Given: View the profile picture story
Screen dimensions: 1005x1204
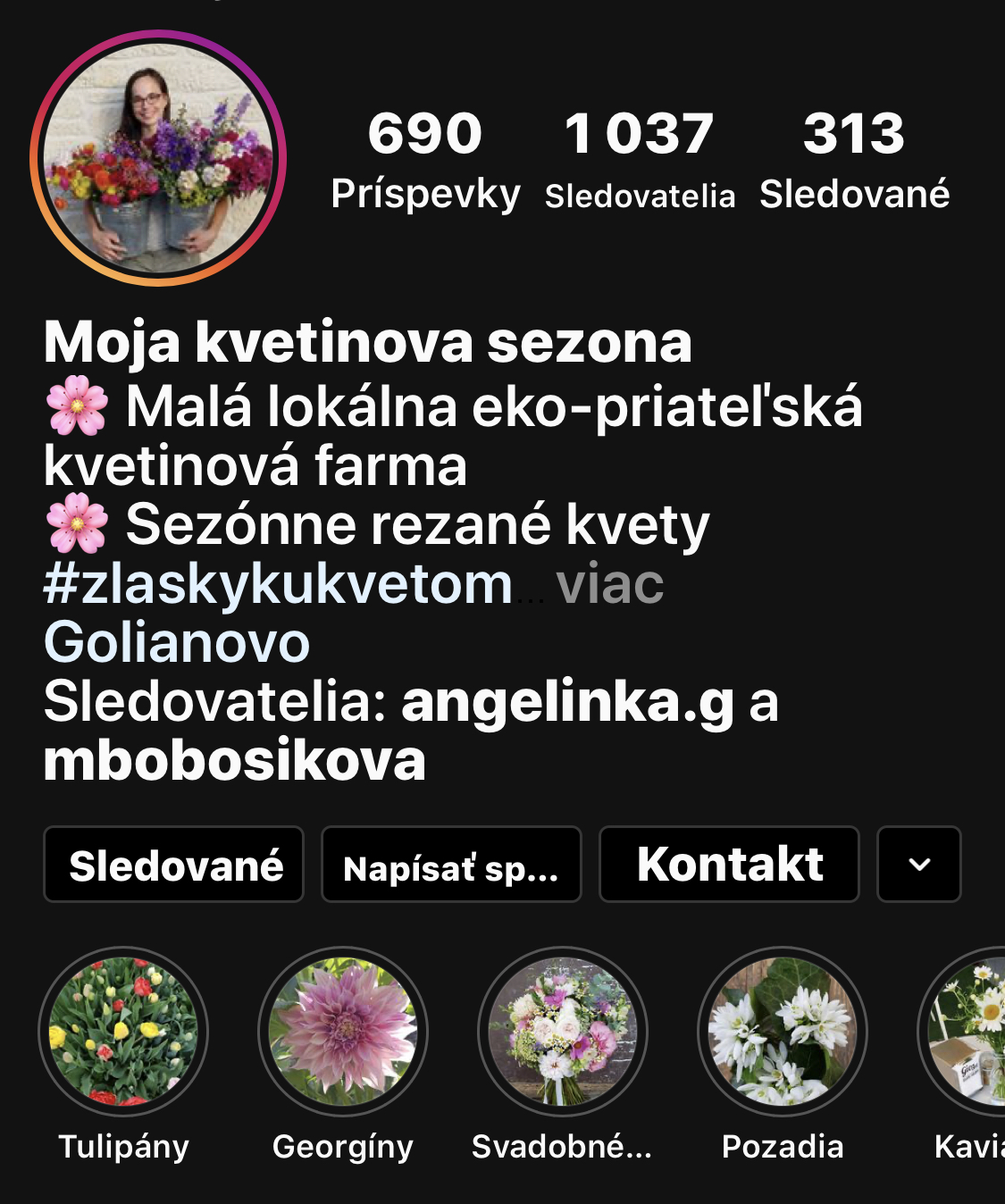Looking at the screenshot, I should tap(158, 158).
